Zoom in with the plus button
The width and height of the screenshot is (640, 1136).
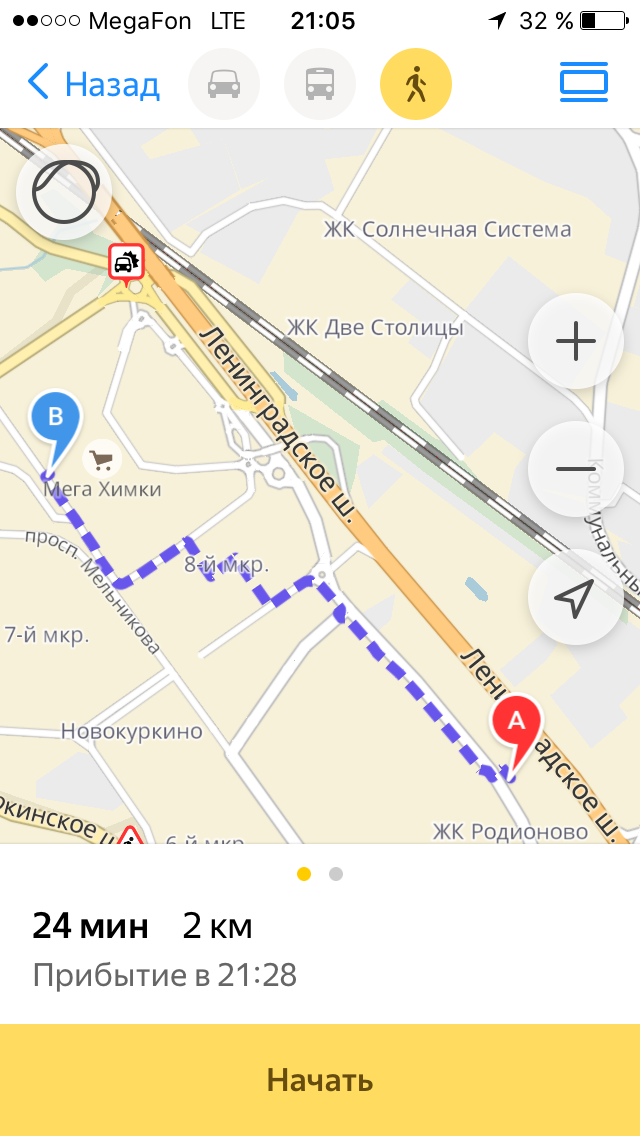(575, 341)
